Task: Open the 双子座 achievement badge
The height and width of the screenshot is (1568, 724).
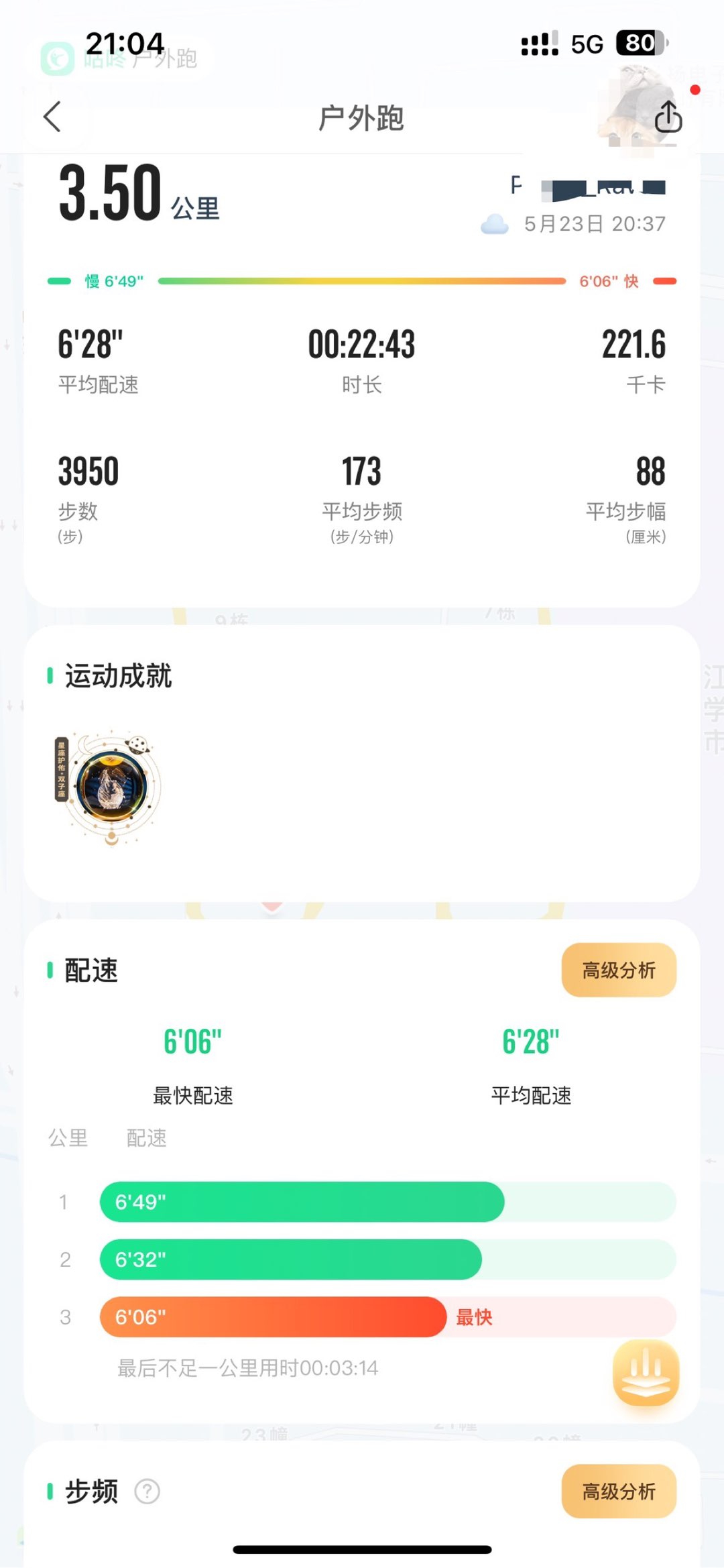Action: 110,786
